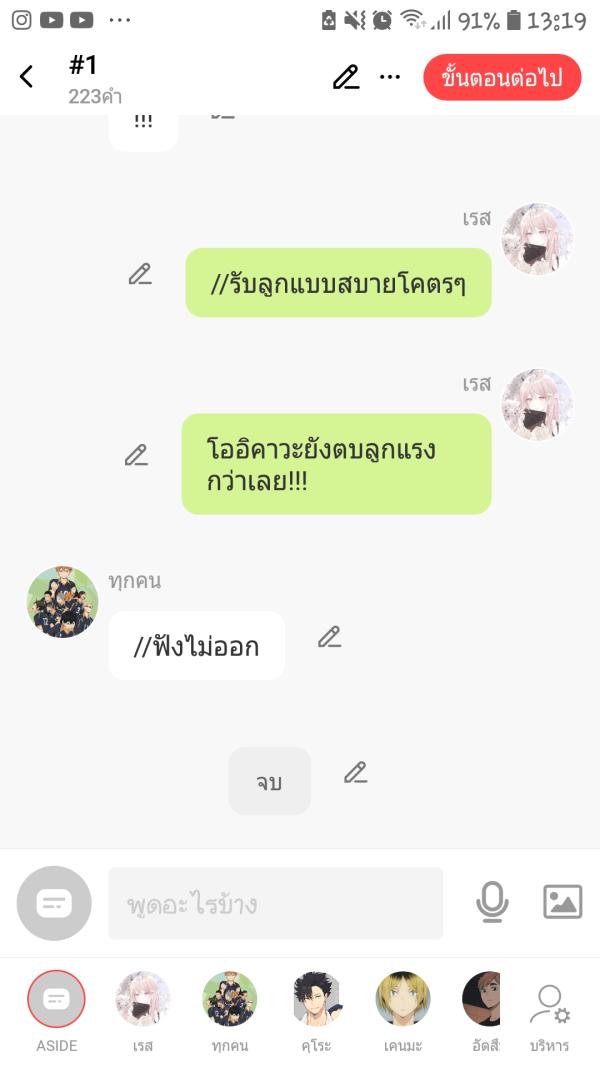Open the three-dot overflow menu
Image resolution: width=600 pixels, height=1067 pixels.
390,77
